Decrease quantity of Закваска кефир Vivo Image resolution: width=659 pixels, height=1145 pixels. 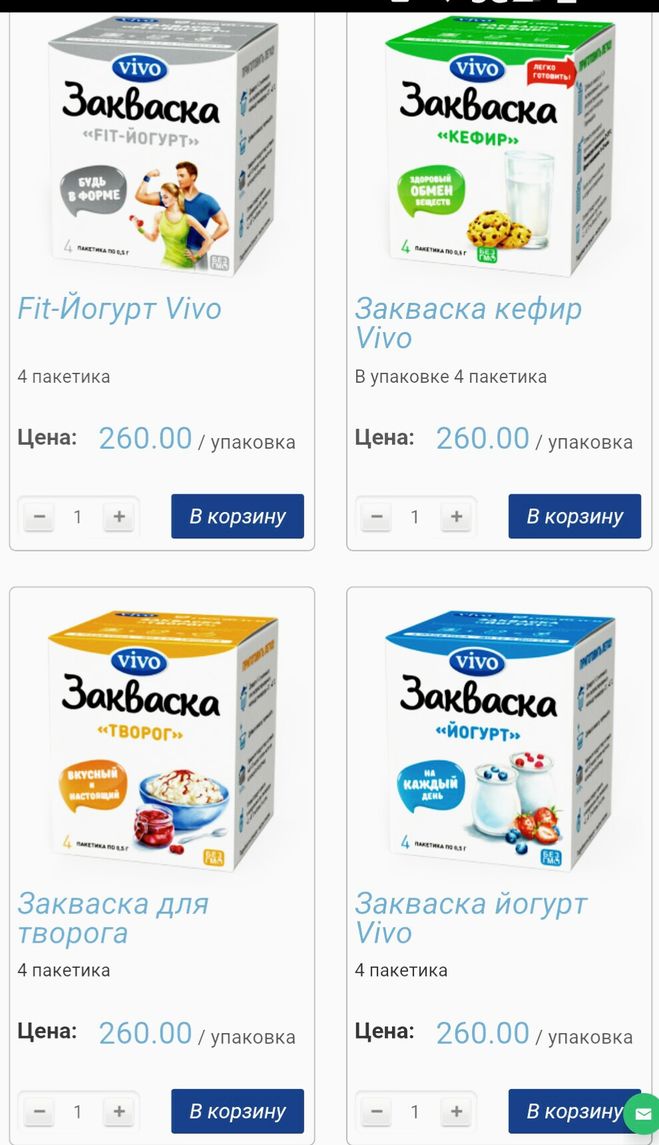[x=376, y=517]
